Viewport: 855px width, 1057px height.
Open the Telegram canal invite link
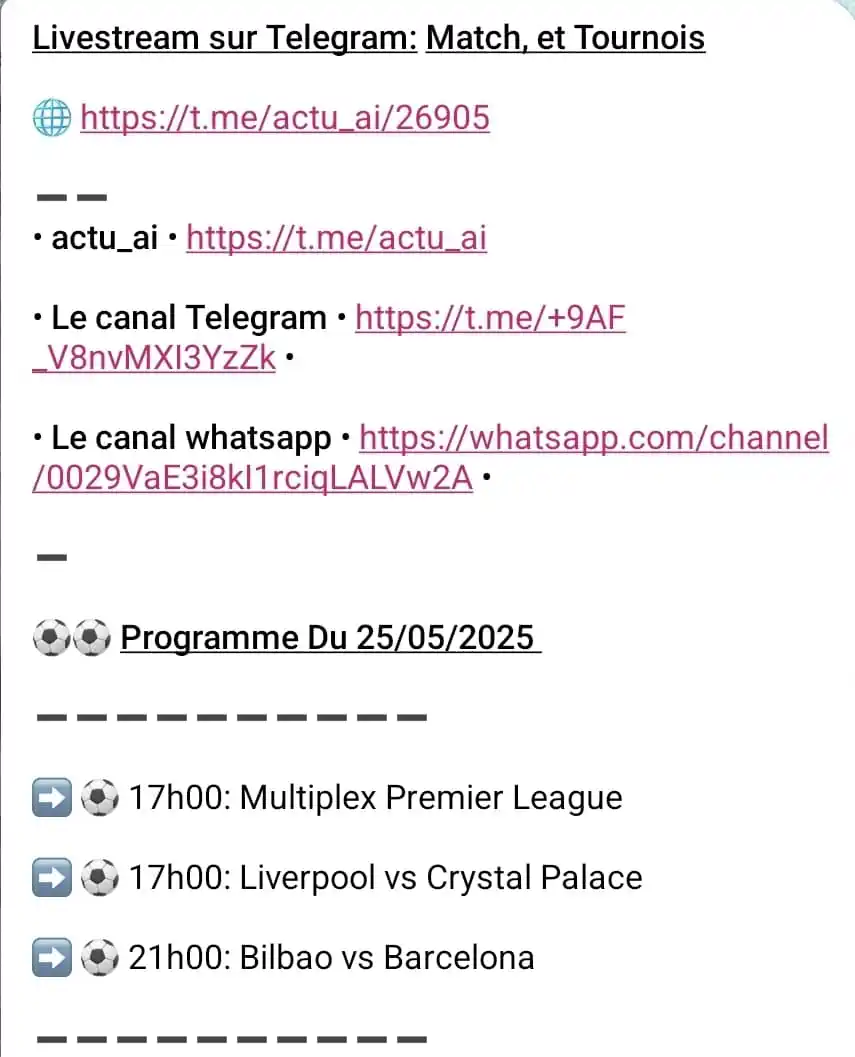(x=490, y=319)
